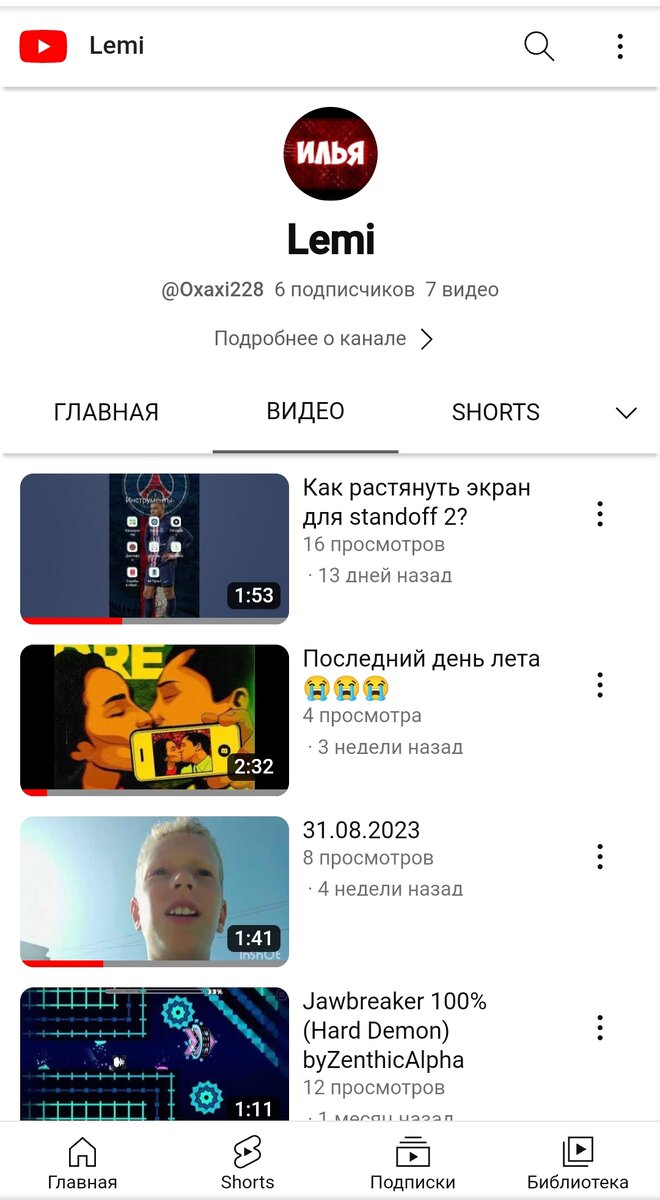The image size is (660, 1200).
Task: Open Shorts in the bottom navigation
Action: [x=247, y=1164]
